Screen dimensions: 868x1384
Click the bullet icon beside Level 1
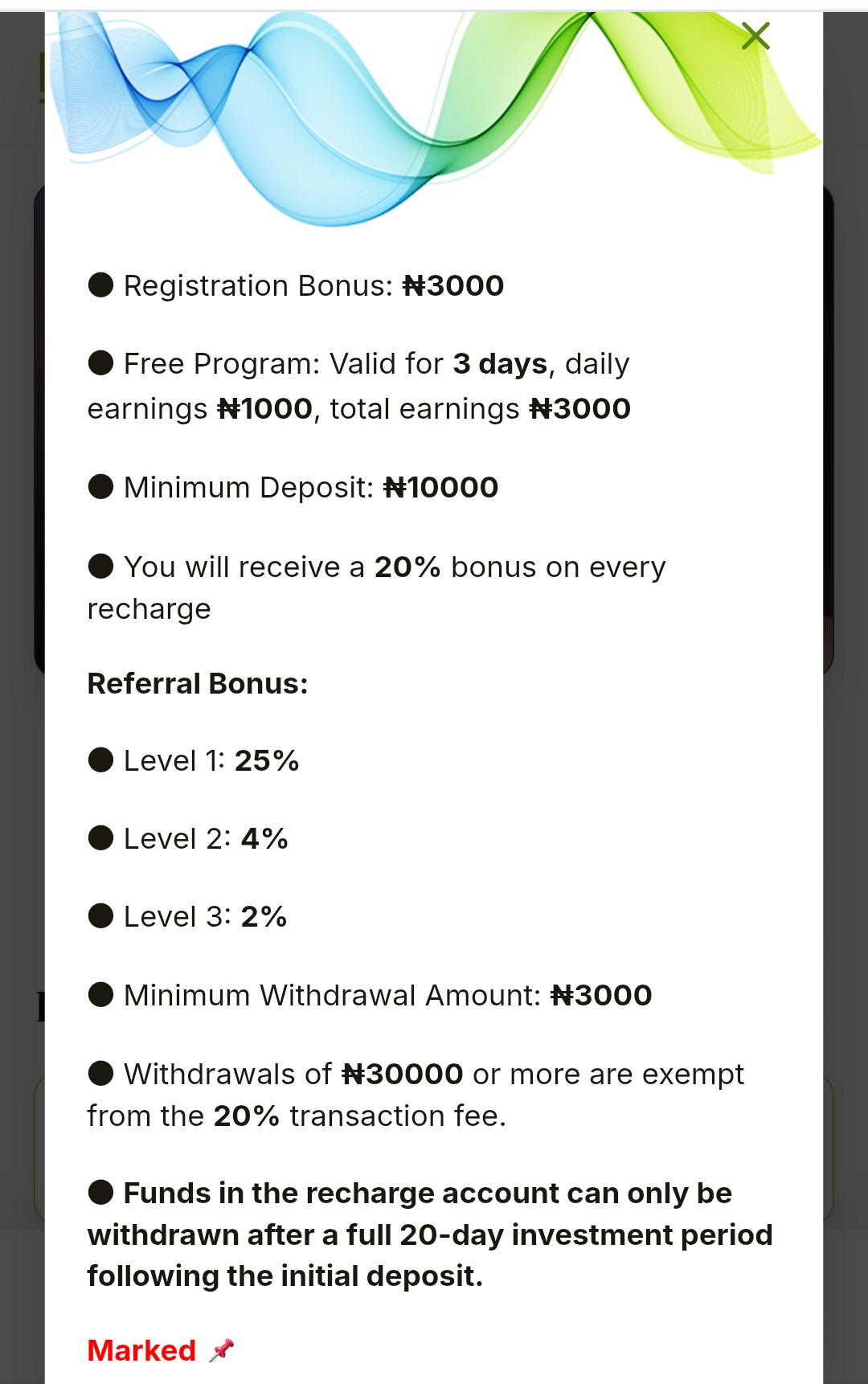pos(101,759)
